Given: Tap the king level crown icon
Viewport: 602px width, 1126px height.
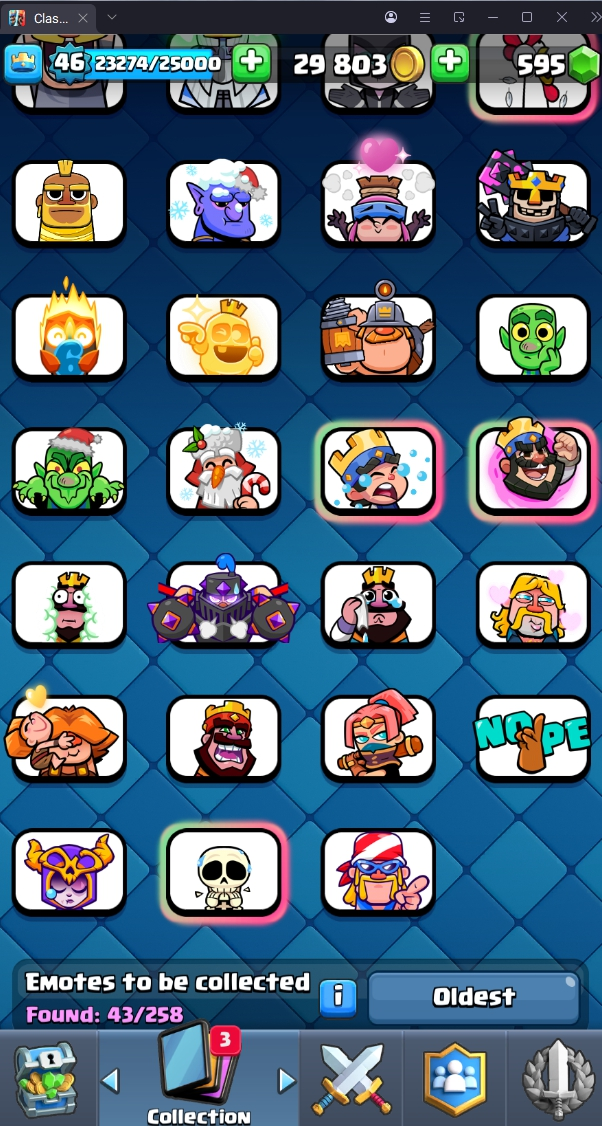Looking at the screenshot, I should click(23, 63).
